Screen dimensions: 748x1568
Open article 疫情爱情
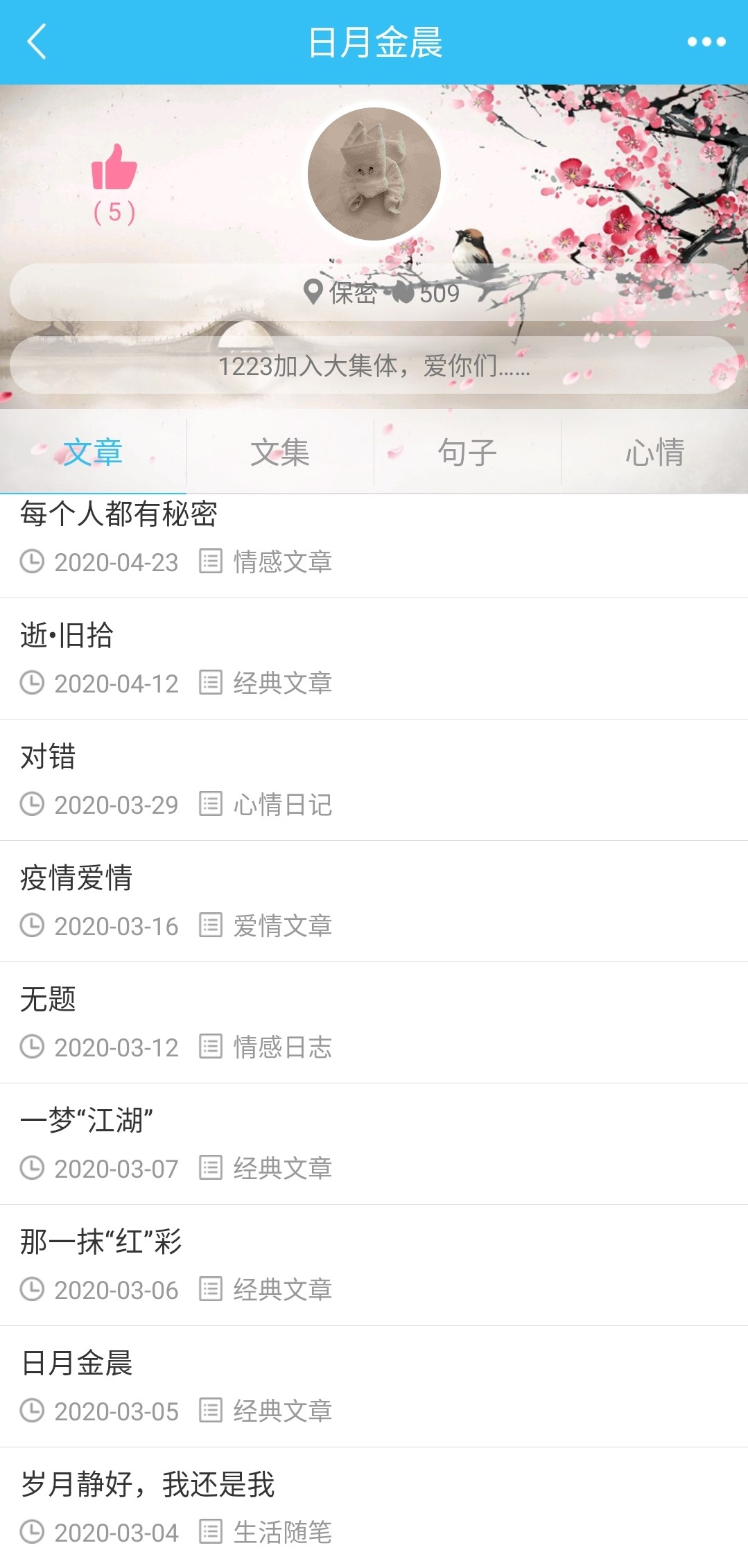click(x=76, y=878)
